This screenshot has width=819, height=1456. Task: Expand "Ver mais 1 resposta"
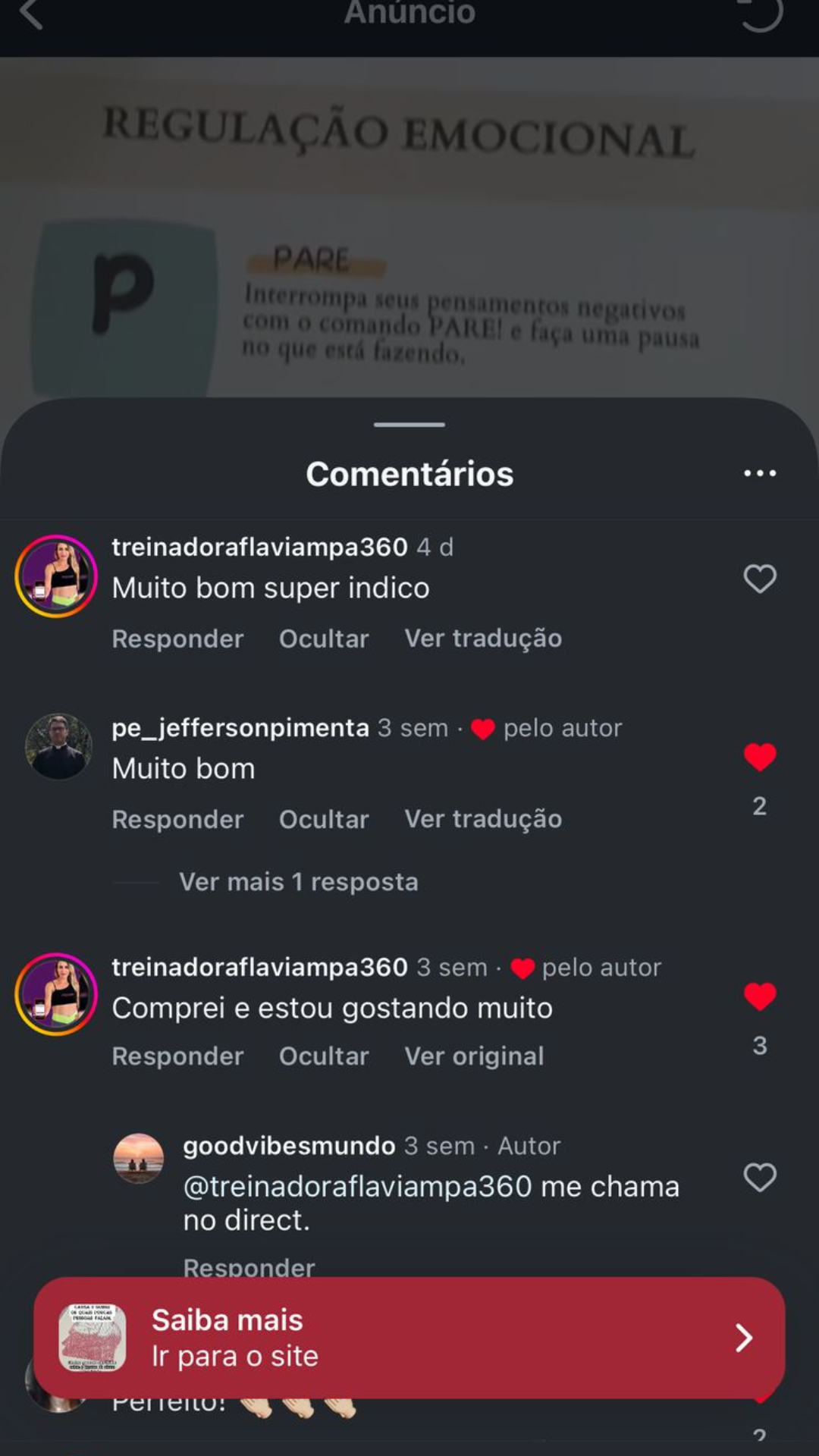298,882
